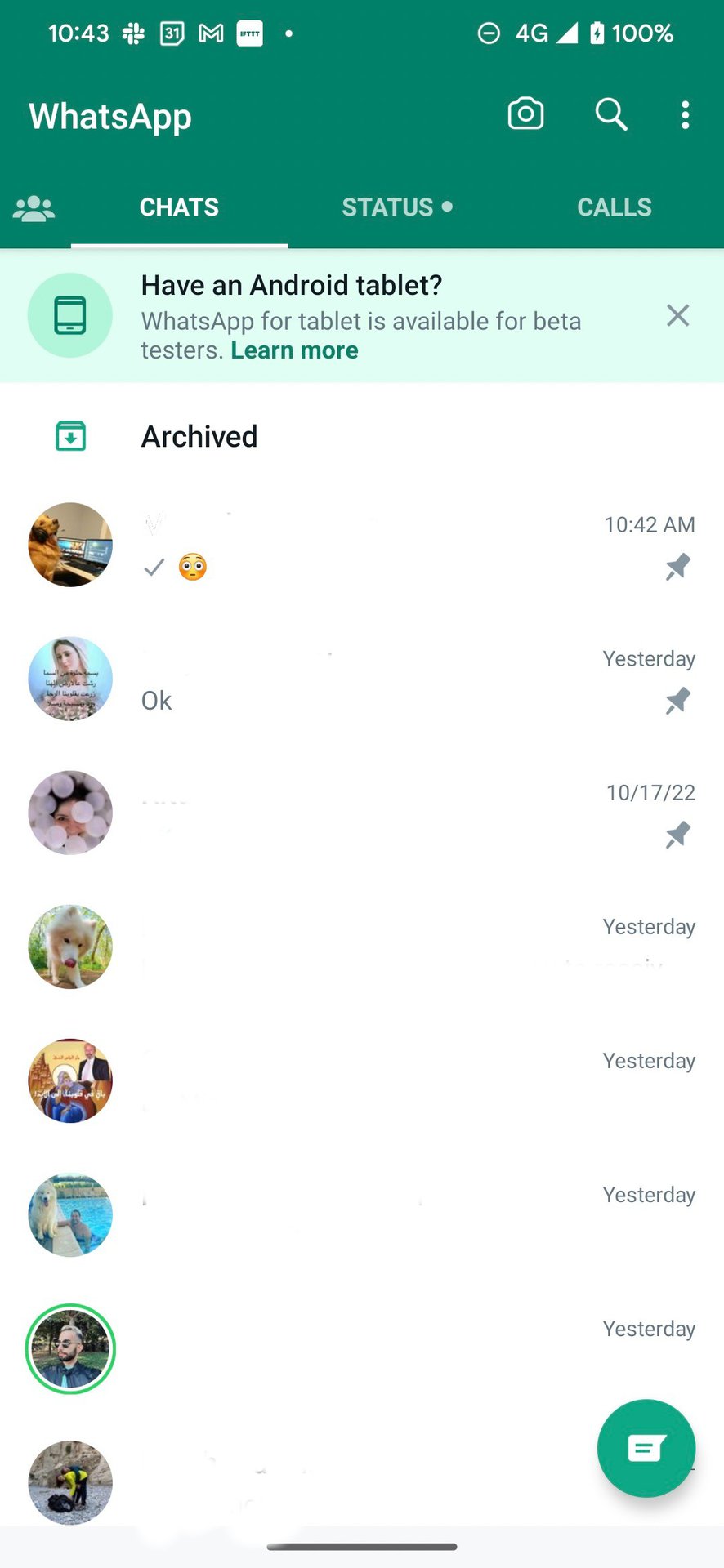The width and height of the screenshot is (724, 1568).
Task: Dismiss the Android tablet banner with the X
Action: pyautogui.click(x=677, y=315)
